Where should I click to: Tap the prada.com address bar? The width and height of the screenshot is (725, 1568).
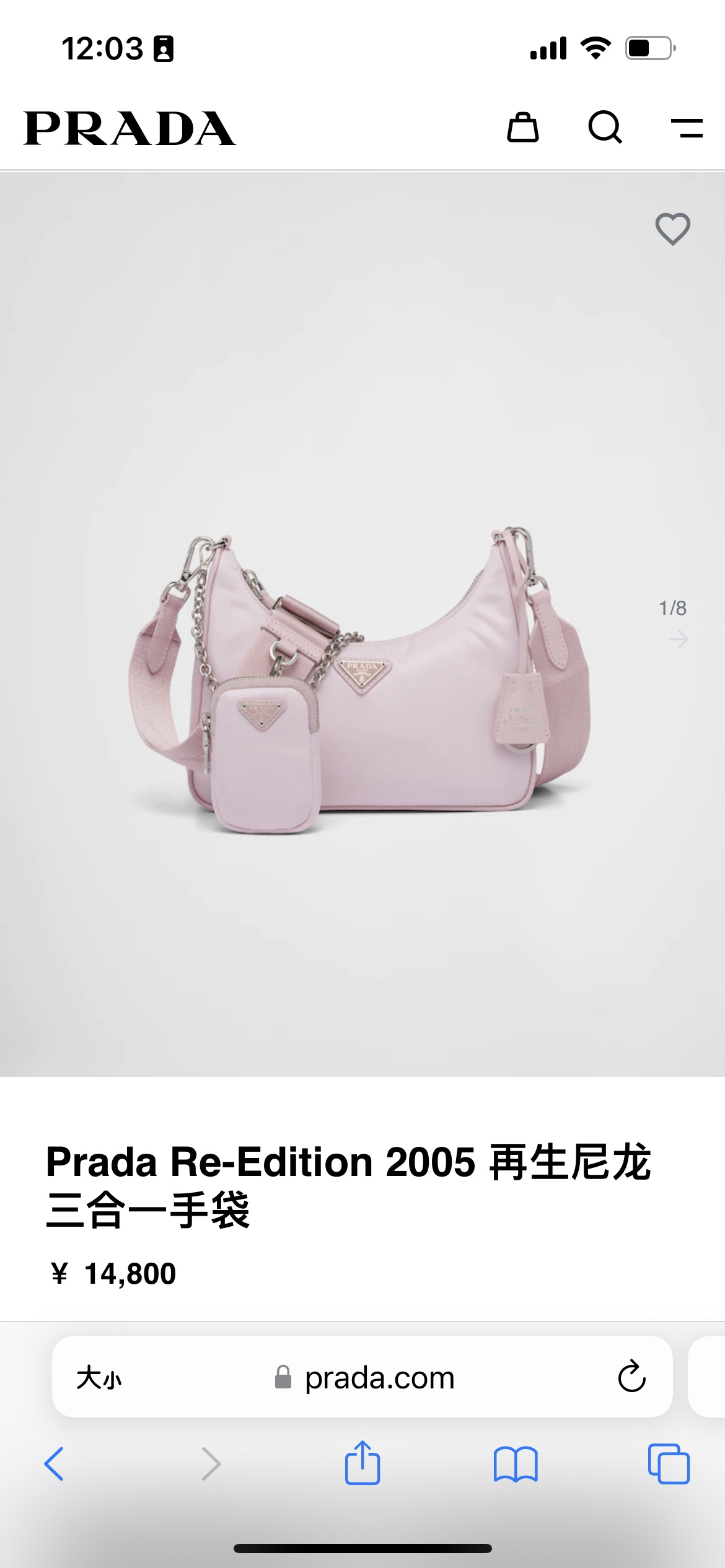coord(364,1378)
